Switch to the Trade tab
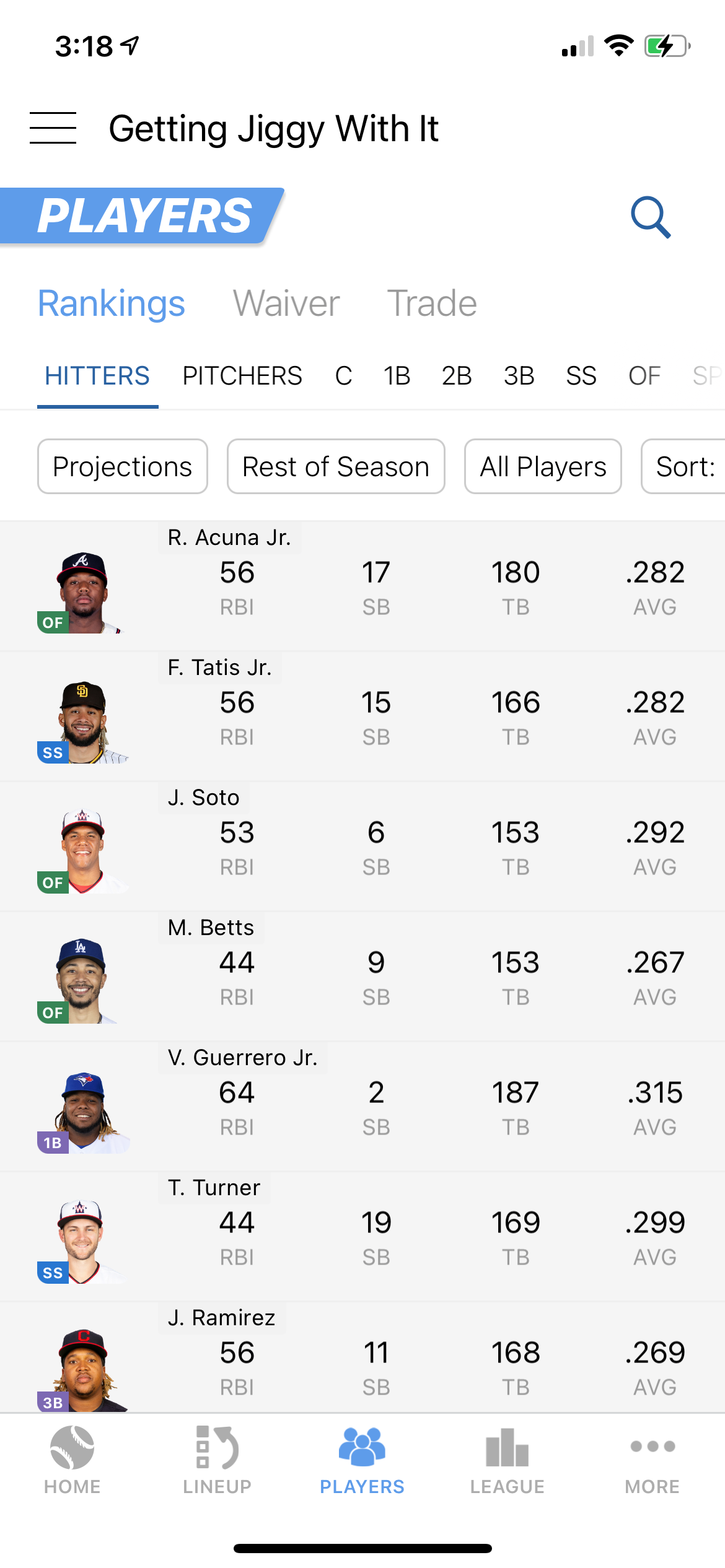Image resolution: width=725 pixels, height=1568 pixels. point(432,303)
